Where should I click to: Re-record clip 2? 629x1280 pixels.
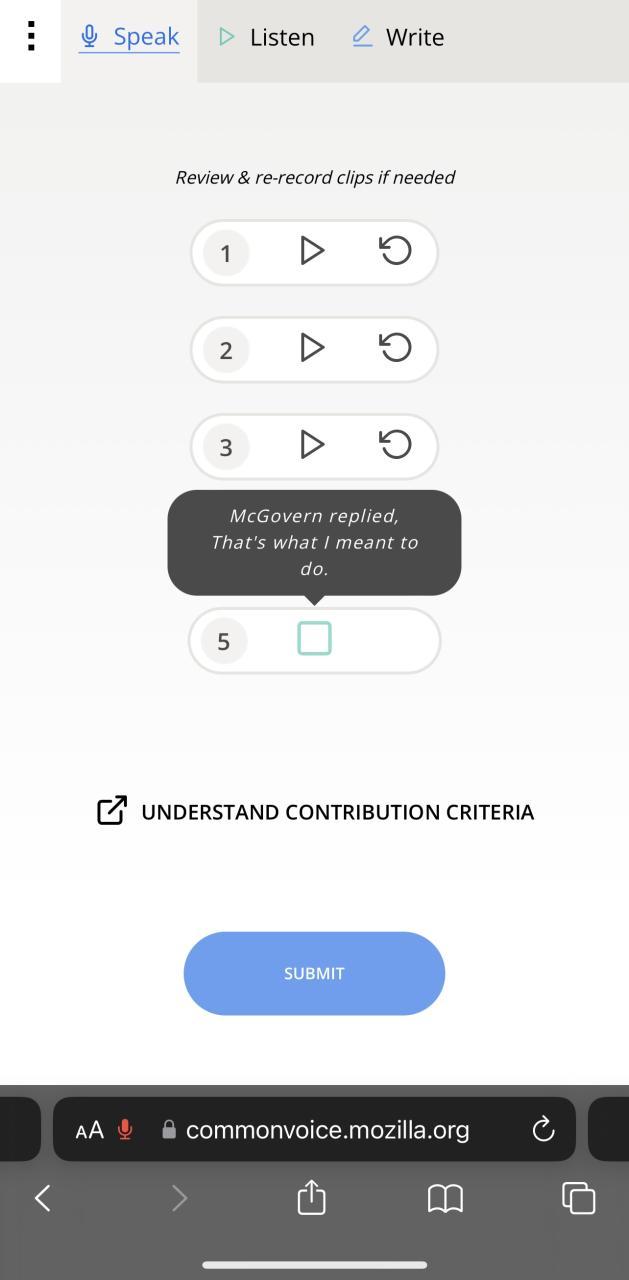[396, 347]
